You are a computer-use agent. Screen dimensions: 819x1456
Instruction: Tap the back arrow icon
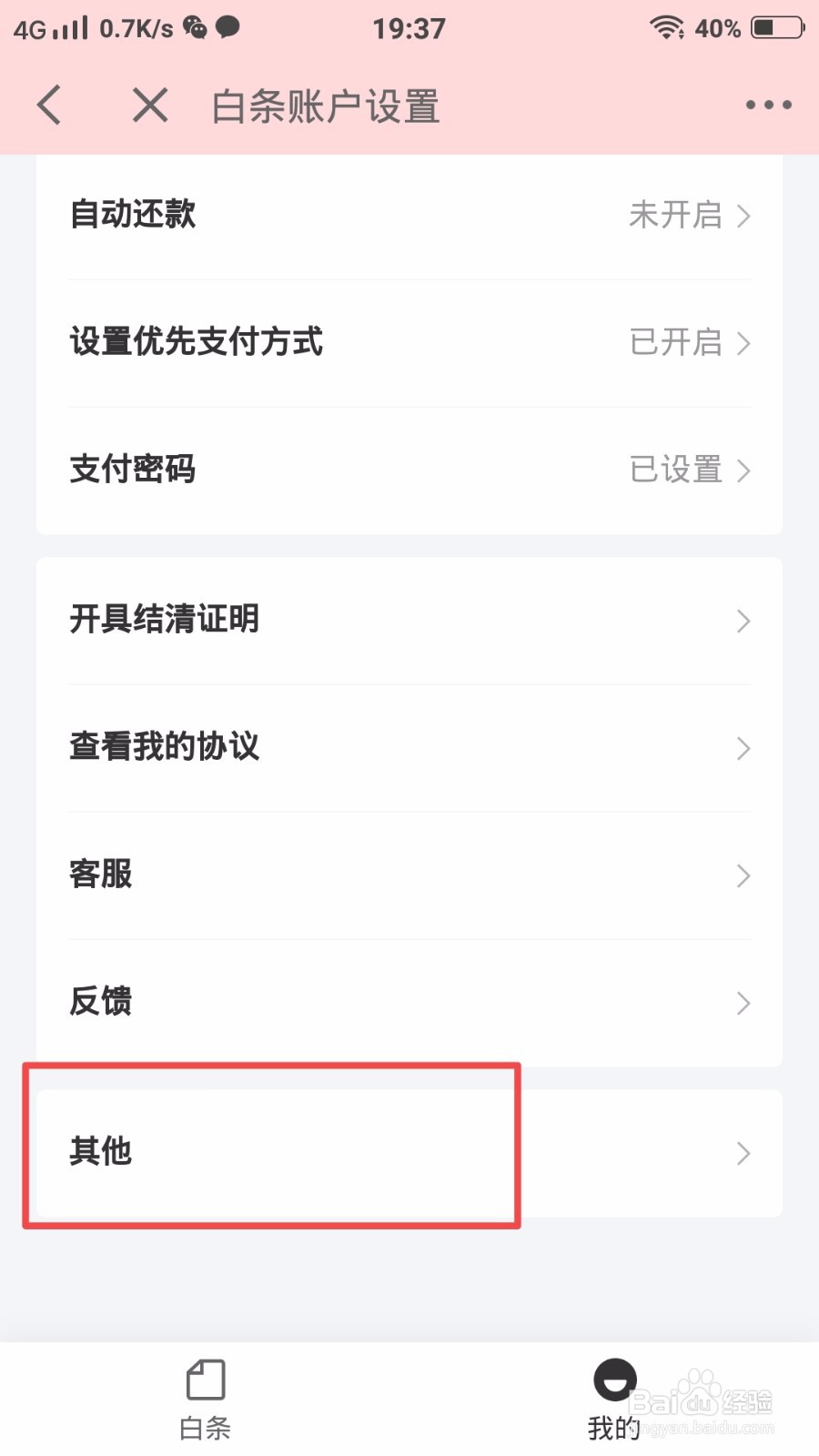click(x=50, y=104)
